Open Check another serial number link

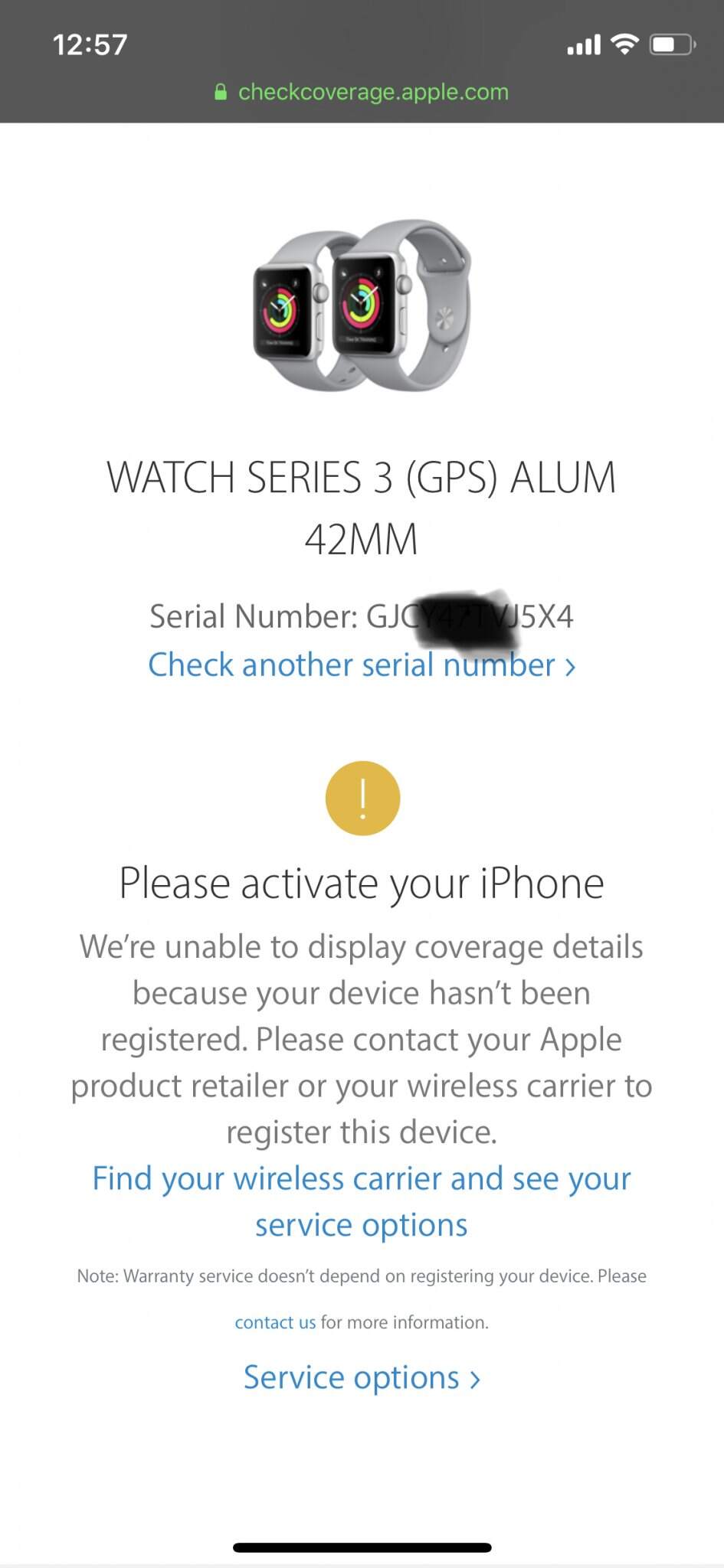pyautogui.click(x=361, y=665)
